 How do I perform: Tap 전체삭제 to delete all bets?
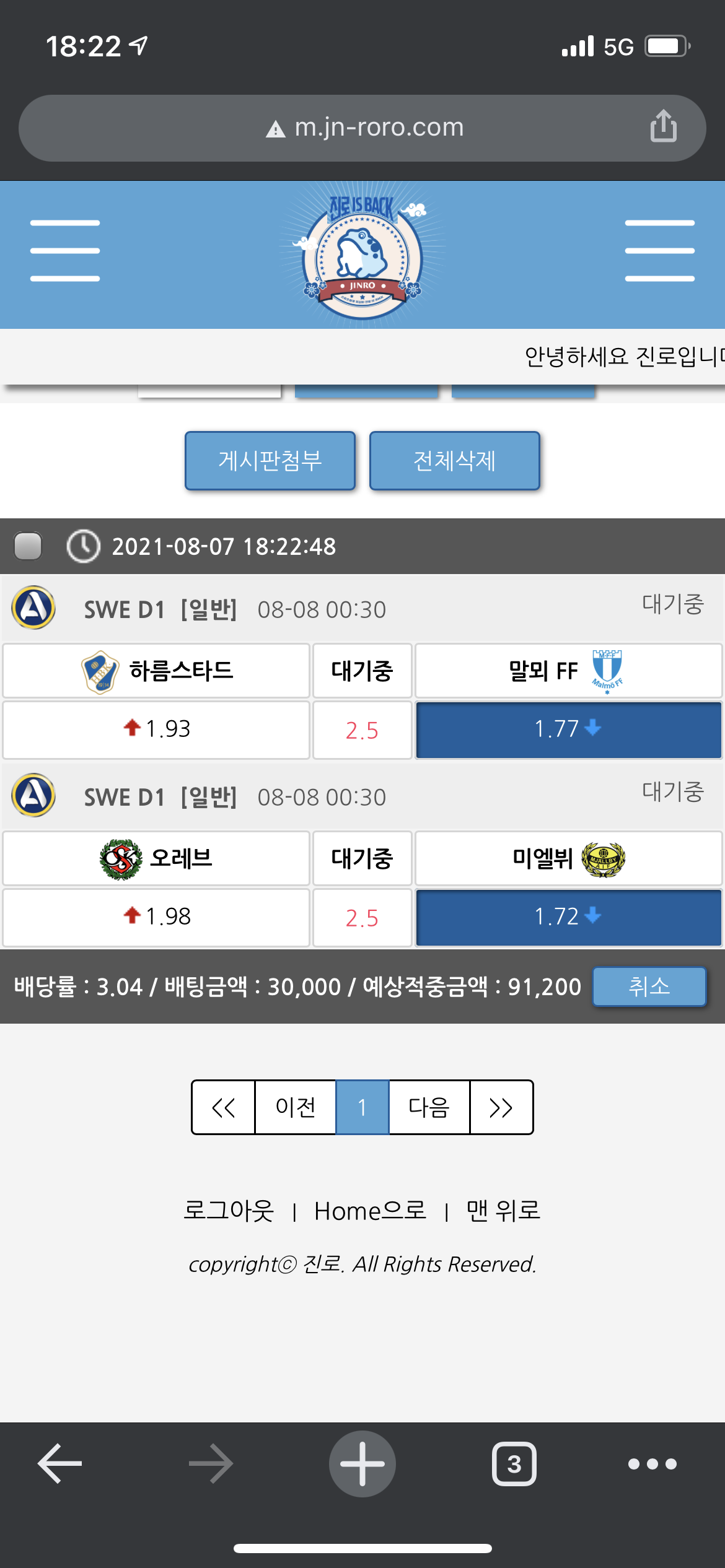(454, 461)
